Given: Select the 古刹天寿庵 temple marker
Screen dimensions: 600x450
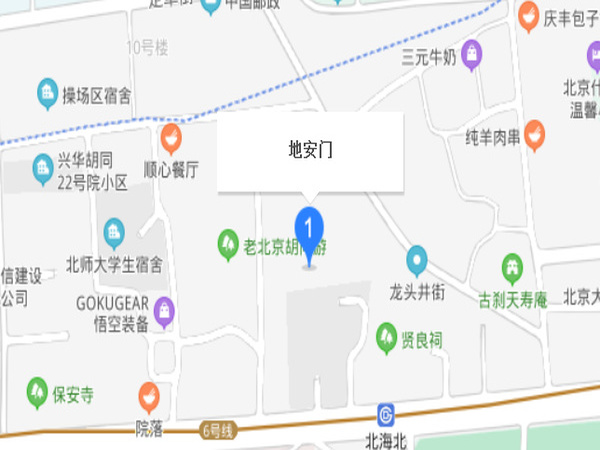Looking at the screenshot, I should pos(513,267).
